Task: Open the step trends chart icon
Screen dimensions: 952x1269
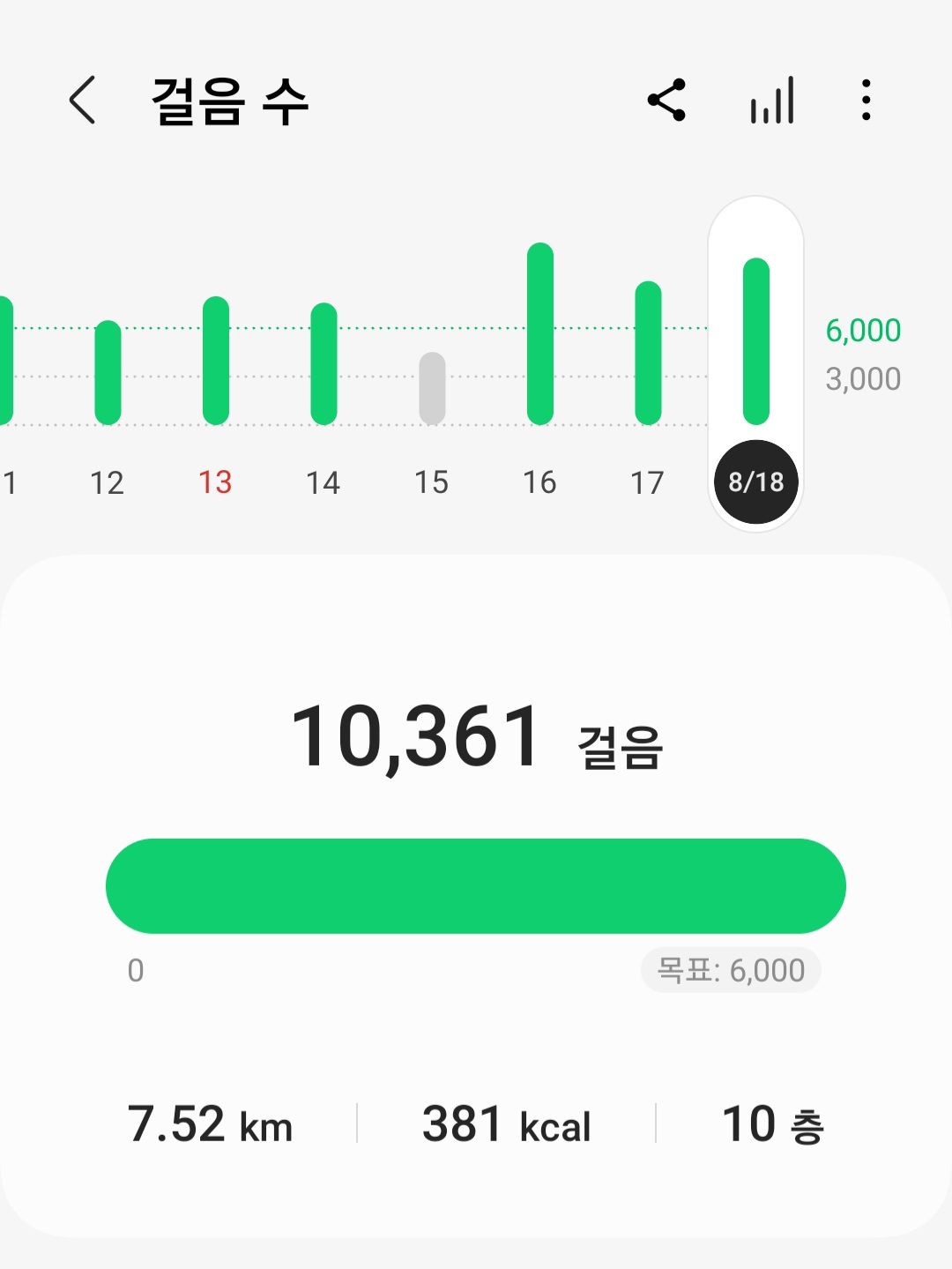Action: coord(772,100)
